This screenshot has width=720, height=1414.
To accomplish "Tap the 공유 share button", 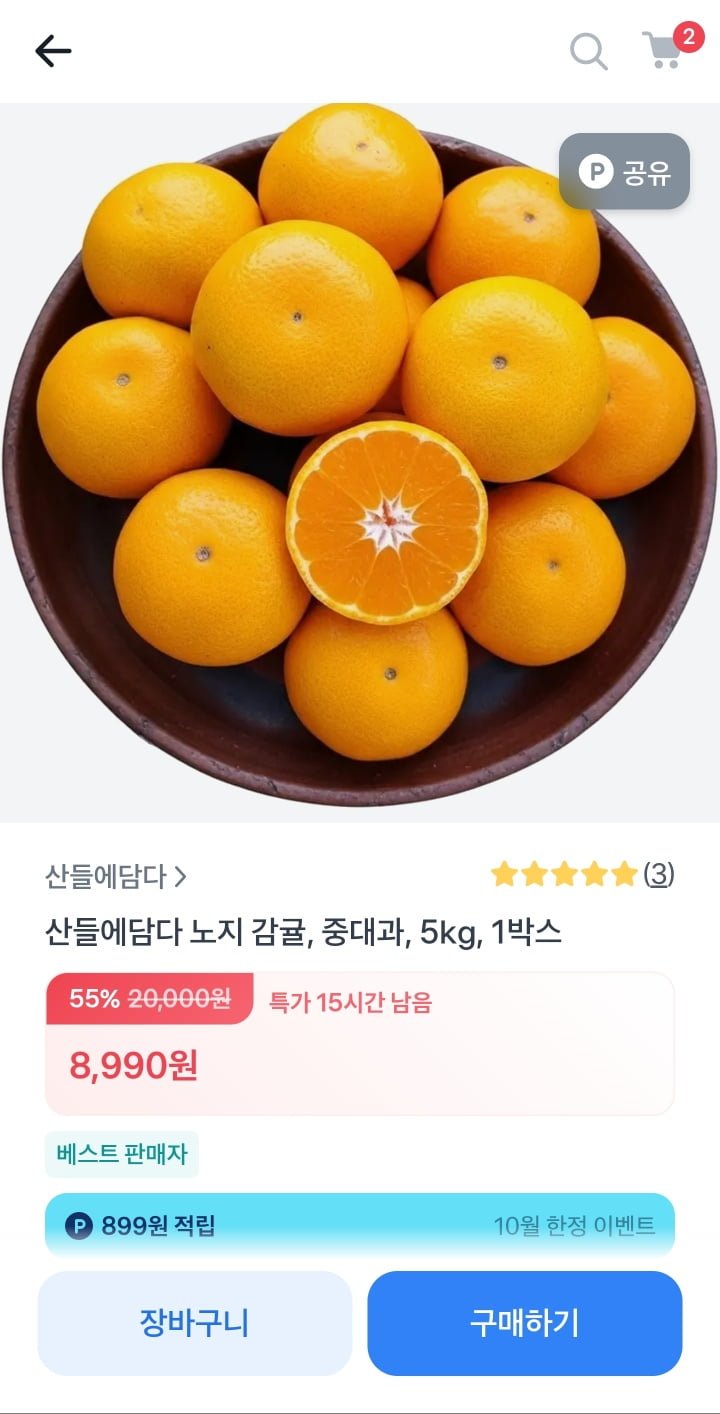I will (x=624, y=172).
